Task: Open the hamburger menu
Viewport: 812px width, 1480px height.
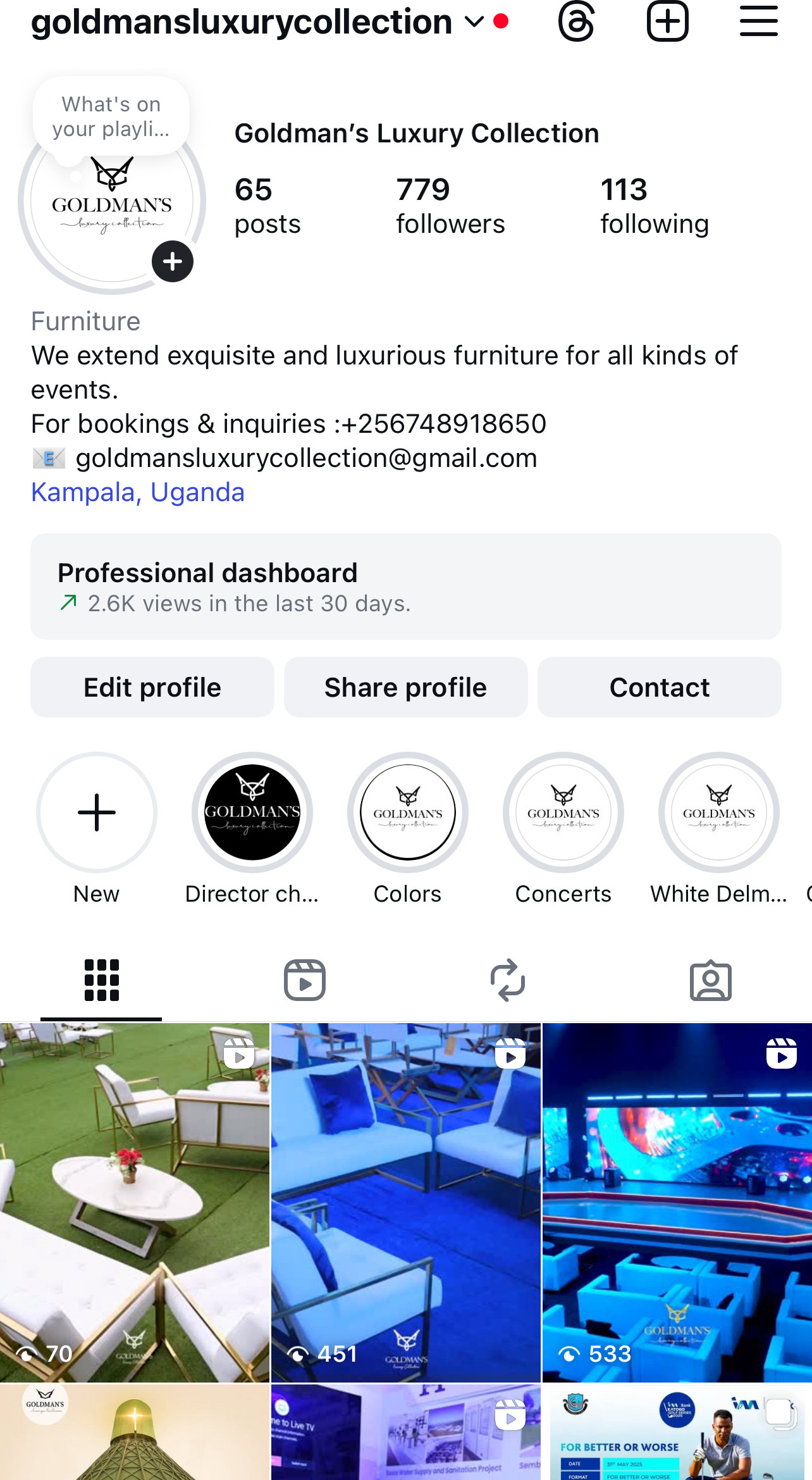Action: [758, 22]
